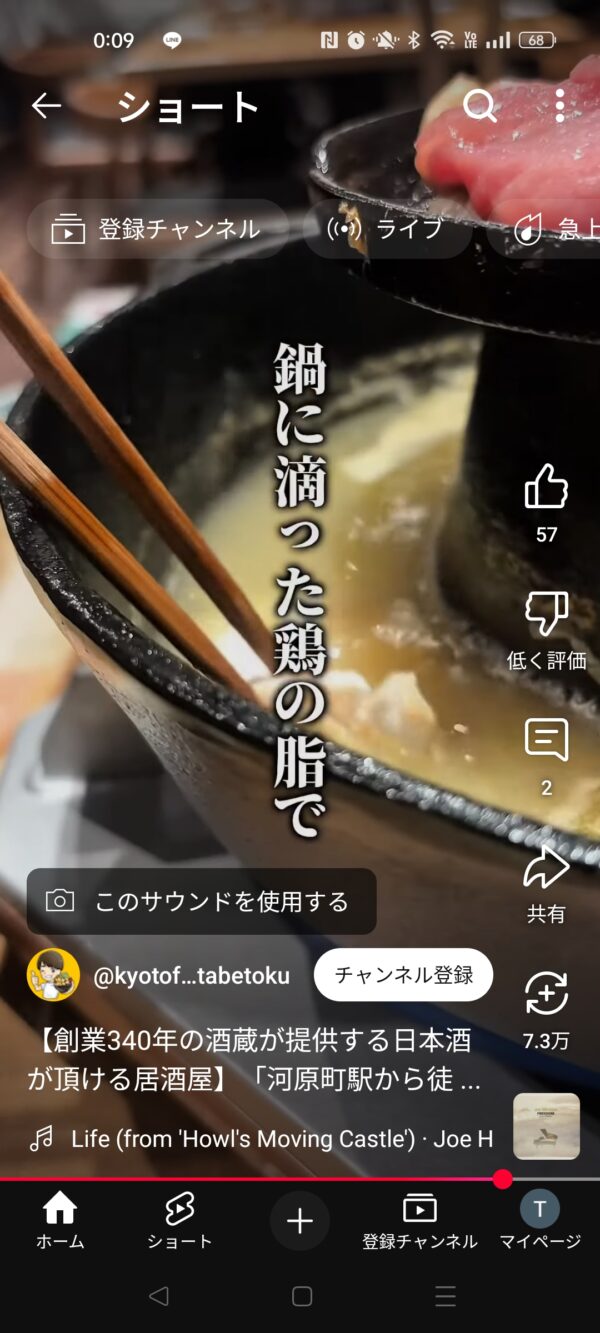This screenshot has height=1333, width=600.
Task: Select the 登録チャンネル filter chip
Action: click(x=158, y=229)
